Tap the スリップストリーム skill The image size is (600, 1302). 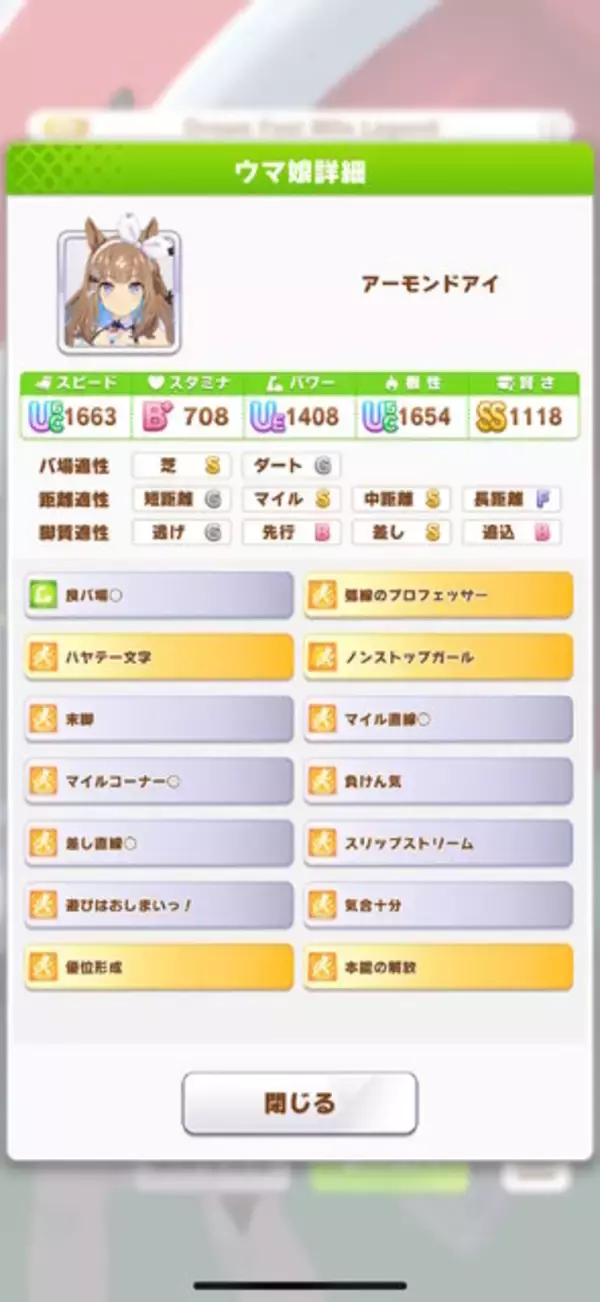438,843
